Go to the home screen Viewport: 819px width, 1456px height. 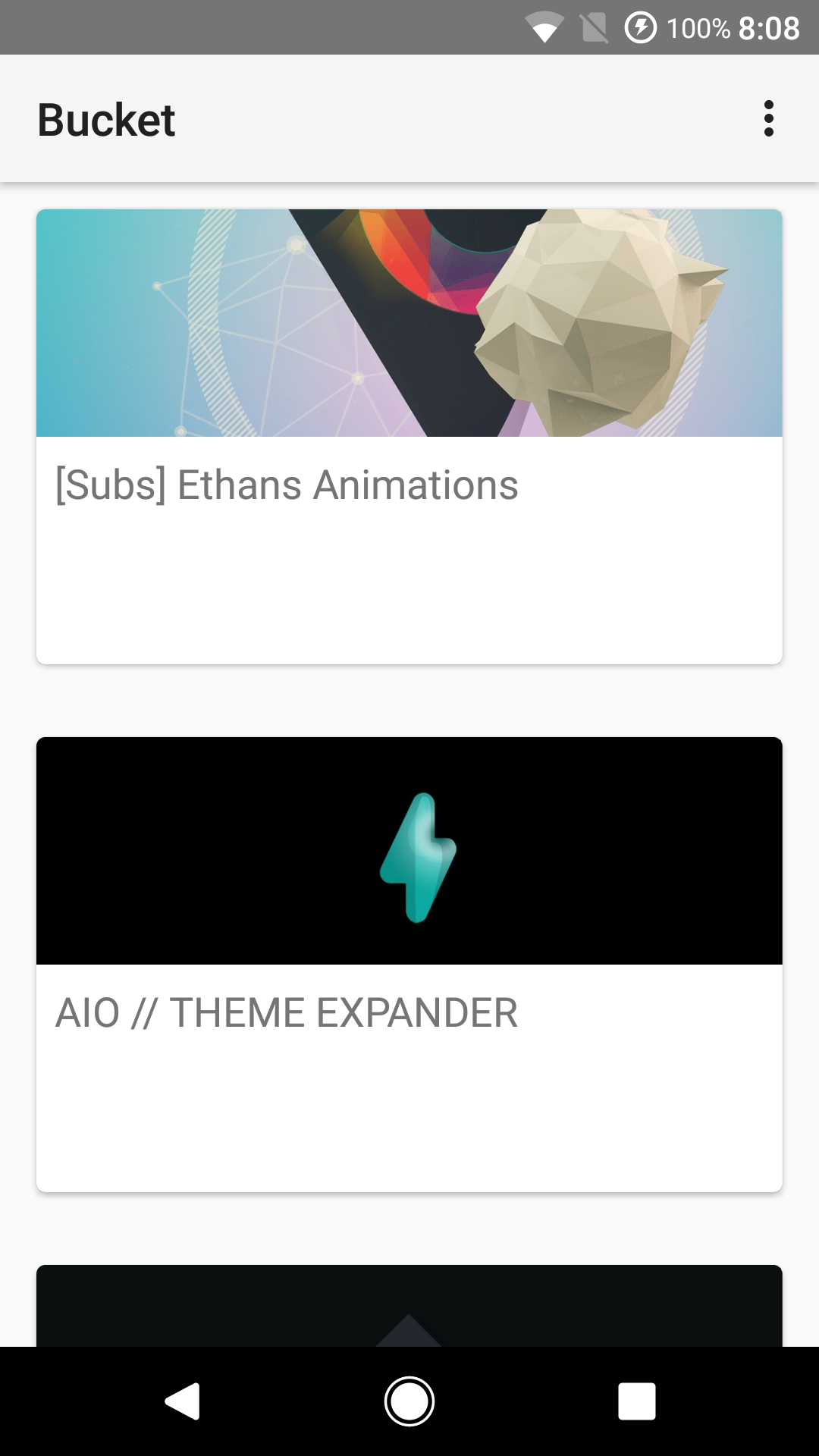coord(409,1401)
